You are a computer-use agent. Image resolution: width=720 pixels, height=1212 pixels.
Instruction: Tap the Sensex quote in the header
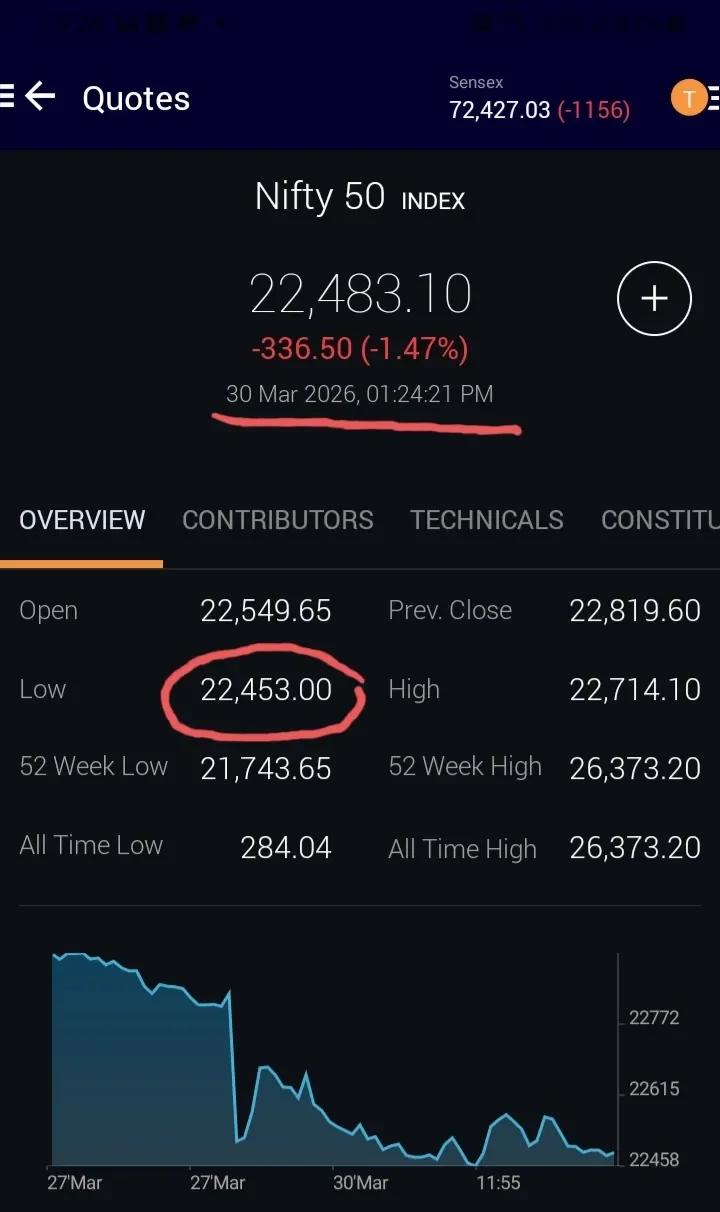[x=541, y=97]
